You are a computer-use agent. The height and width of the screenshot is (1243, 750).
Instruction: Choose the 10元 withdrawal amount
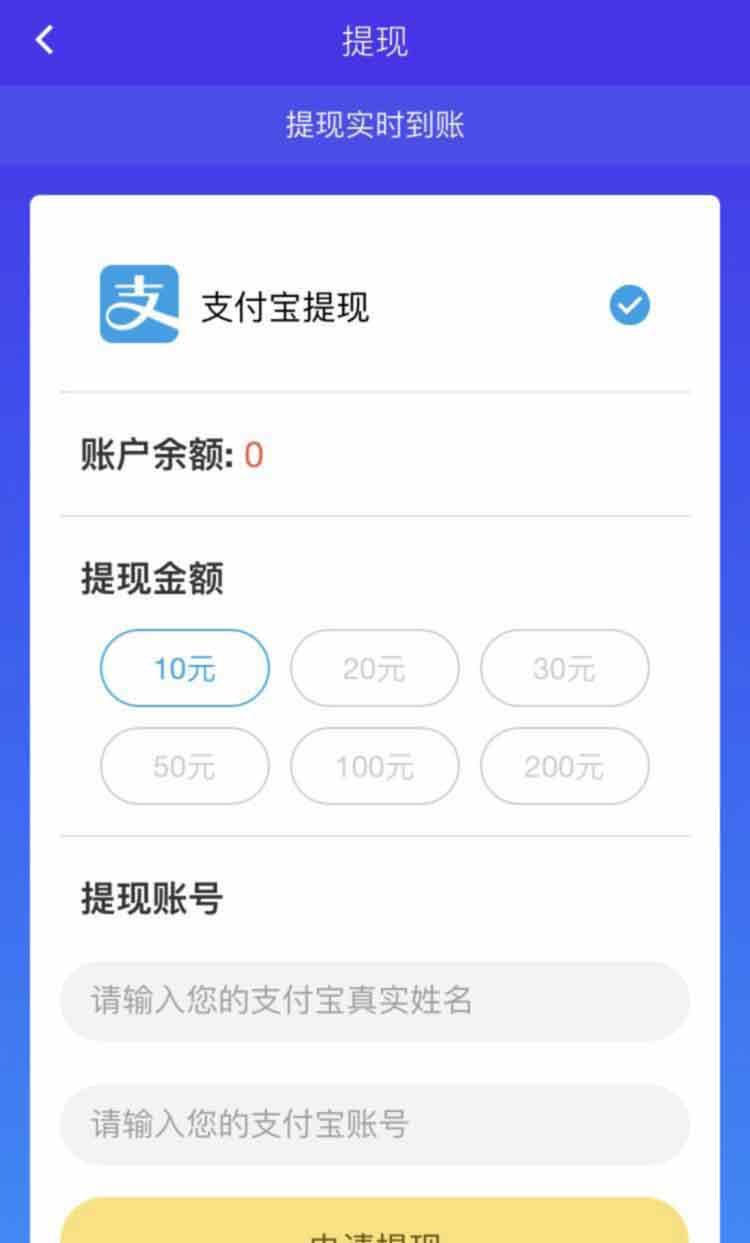click(x=185, y=668)
